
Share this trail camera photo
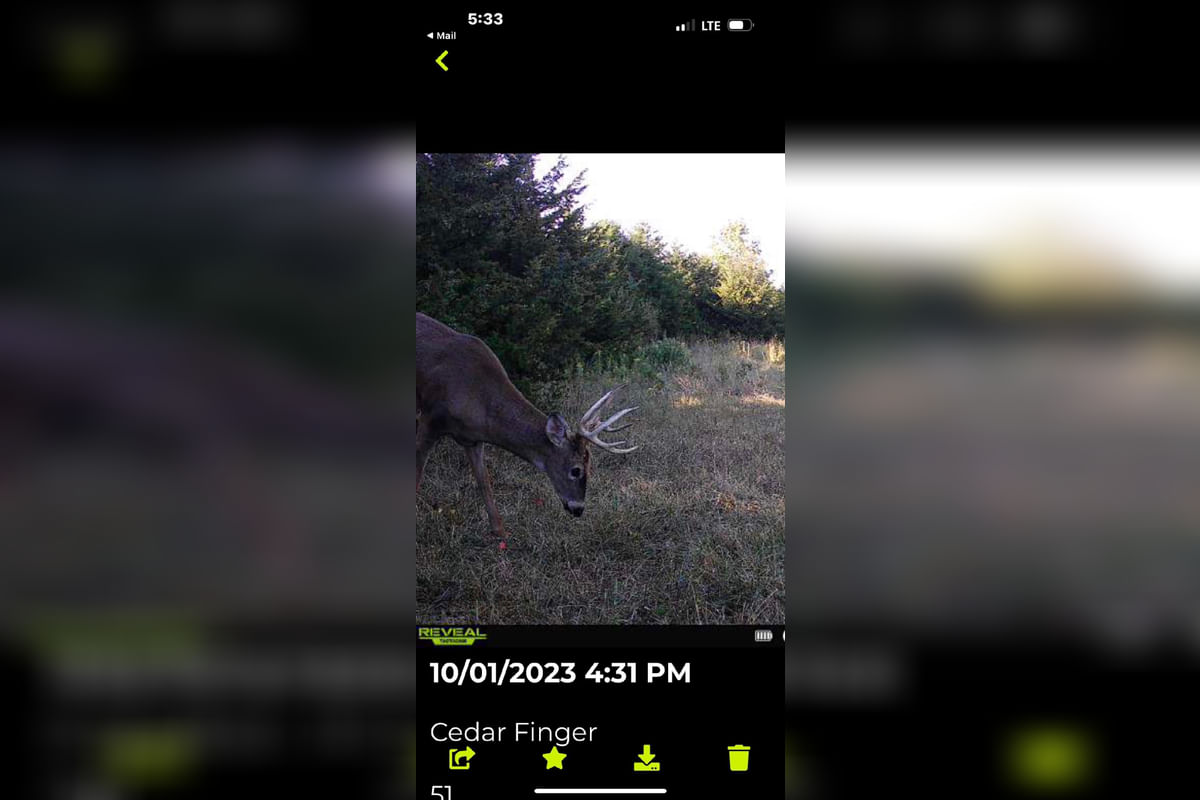click(461, 758)
